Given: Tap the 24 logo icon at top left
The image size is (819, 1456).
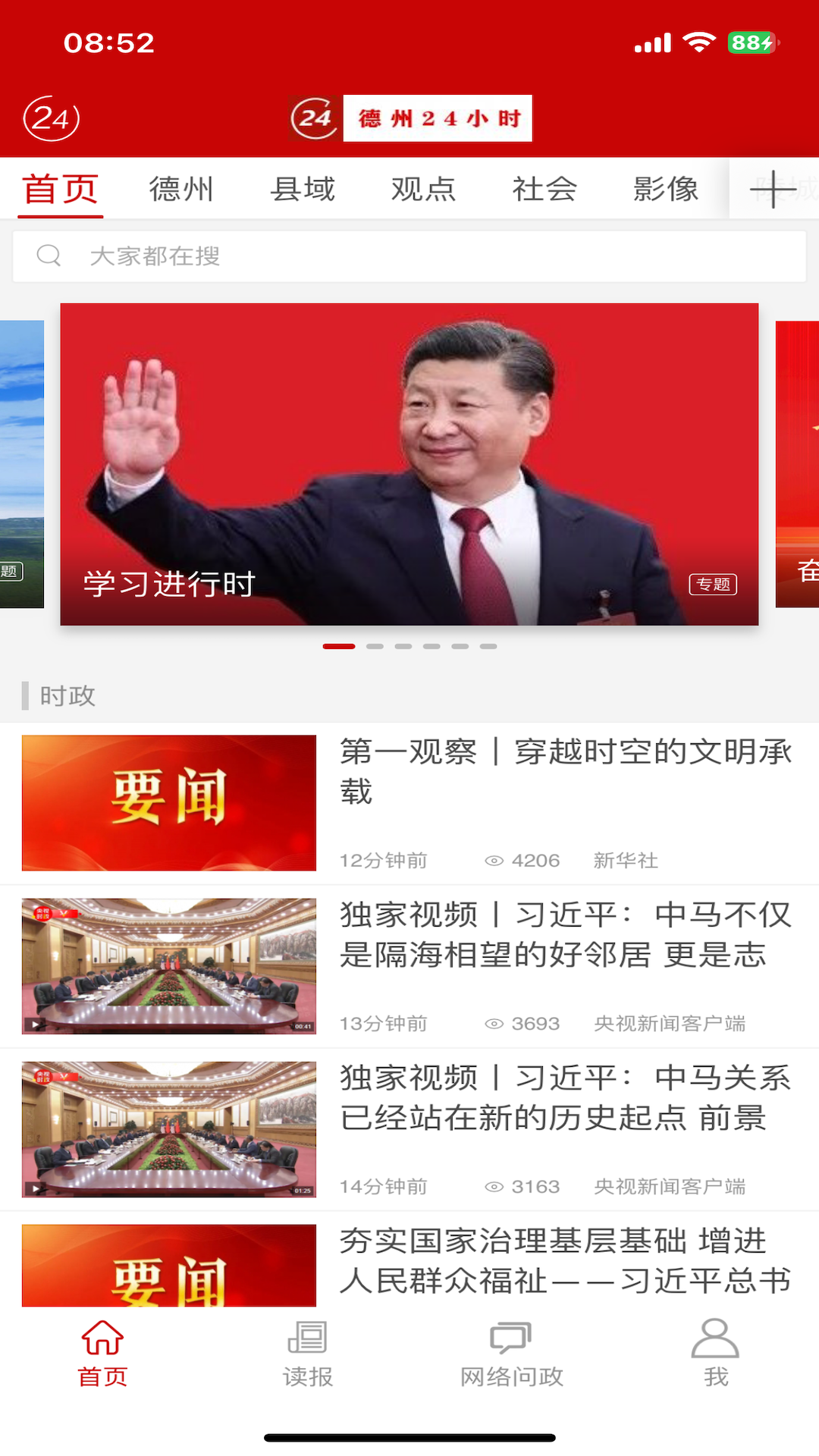Looking at the screenshot, I should point(52,118).
